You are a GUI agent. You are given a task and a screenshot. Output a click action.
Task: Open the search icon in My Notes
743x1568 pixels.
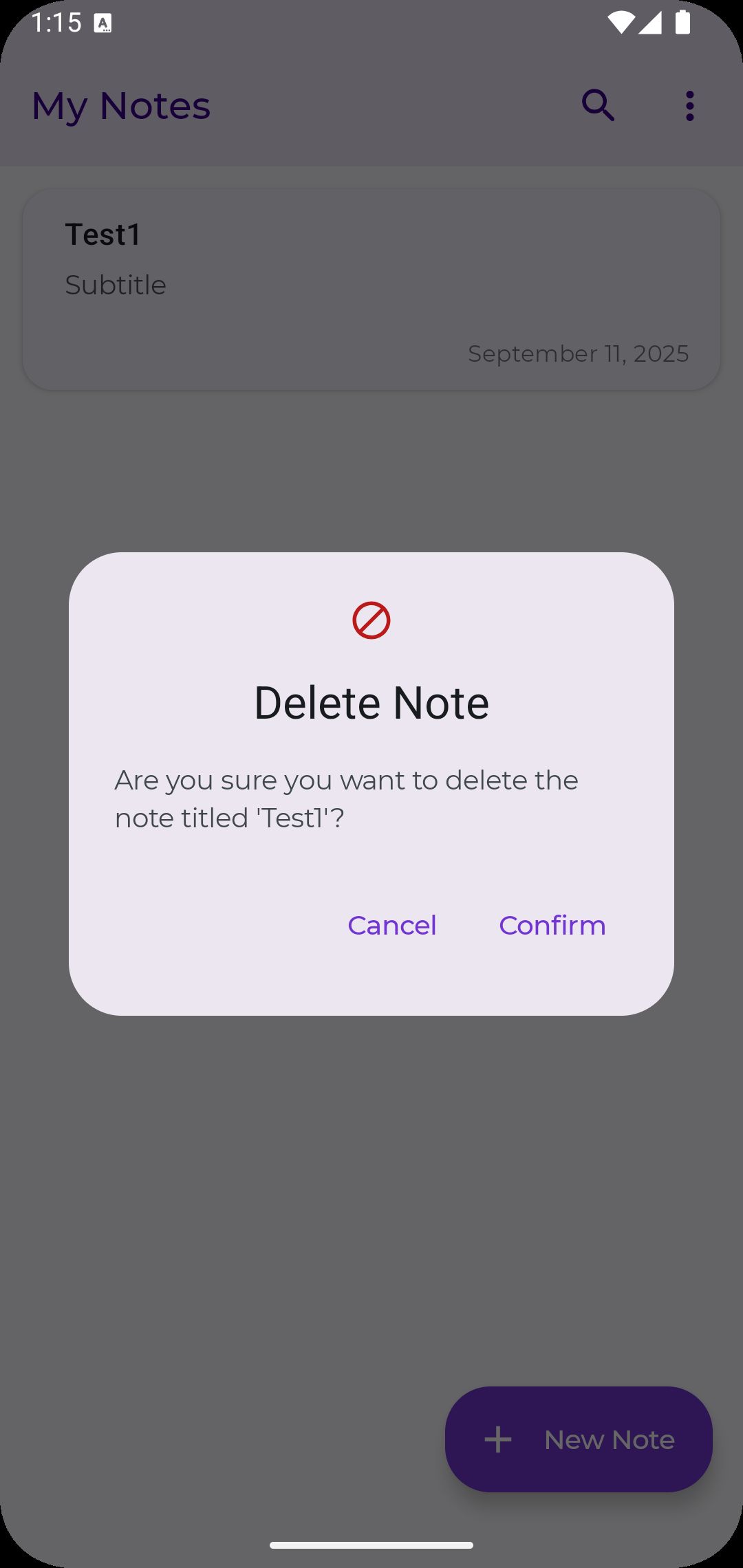tap(598, 106)
